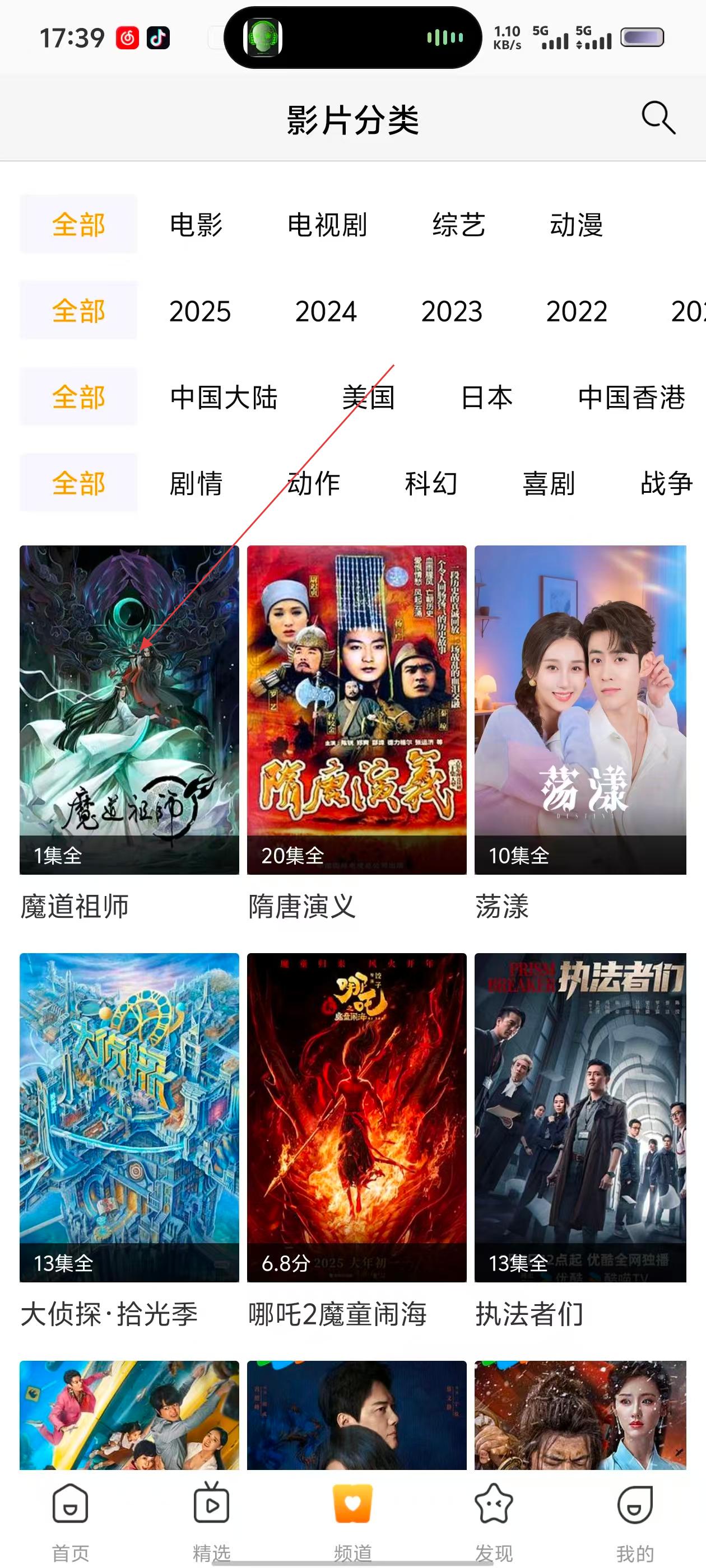Show 综艺 titles only
Image resolution: width=706 pixels, height=1568 pixels.
tap(459, 225)
